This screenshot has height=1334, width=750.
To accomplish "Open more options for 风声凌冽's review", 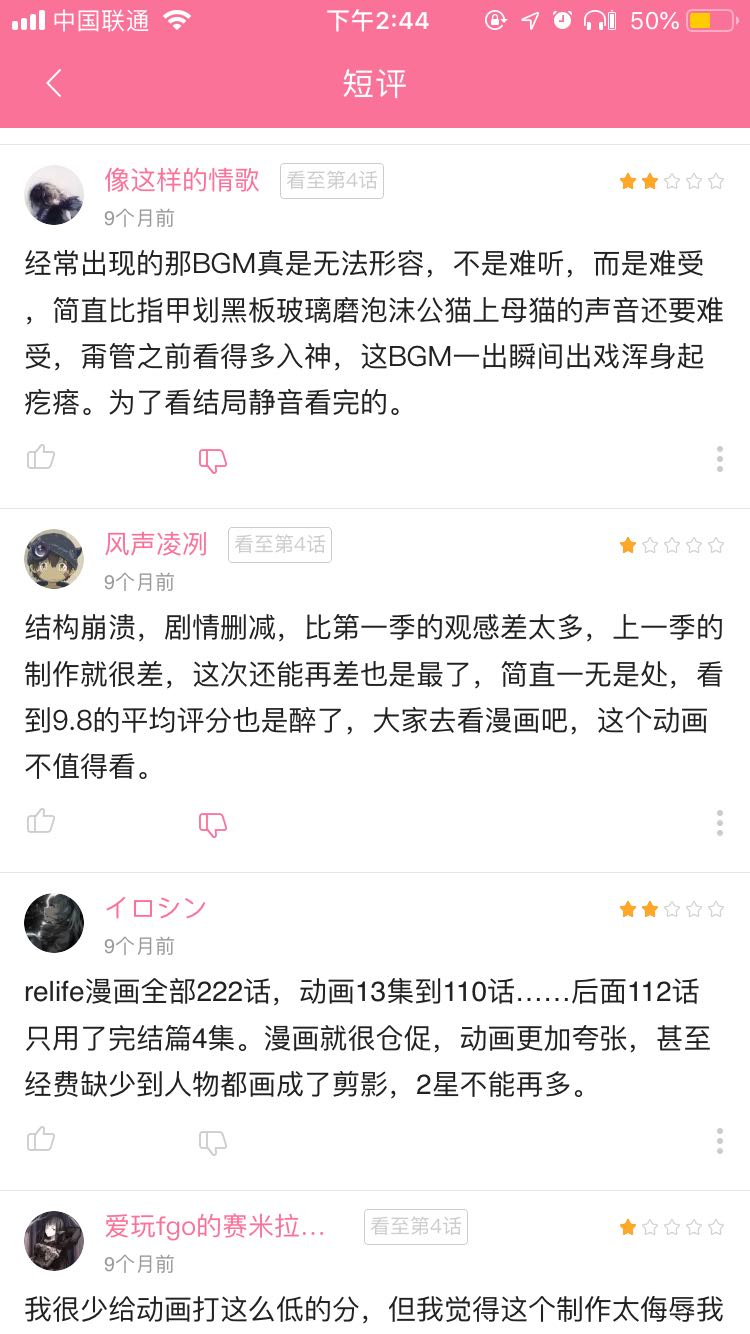I will pos(719,823).
